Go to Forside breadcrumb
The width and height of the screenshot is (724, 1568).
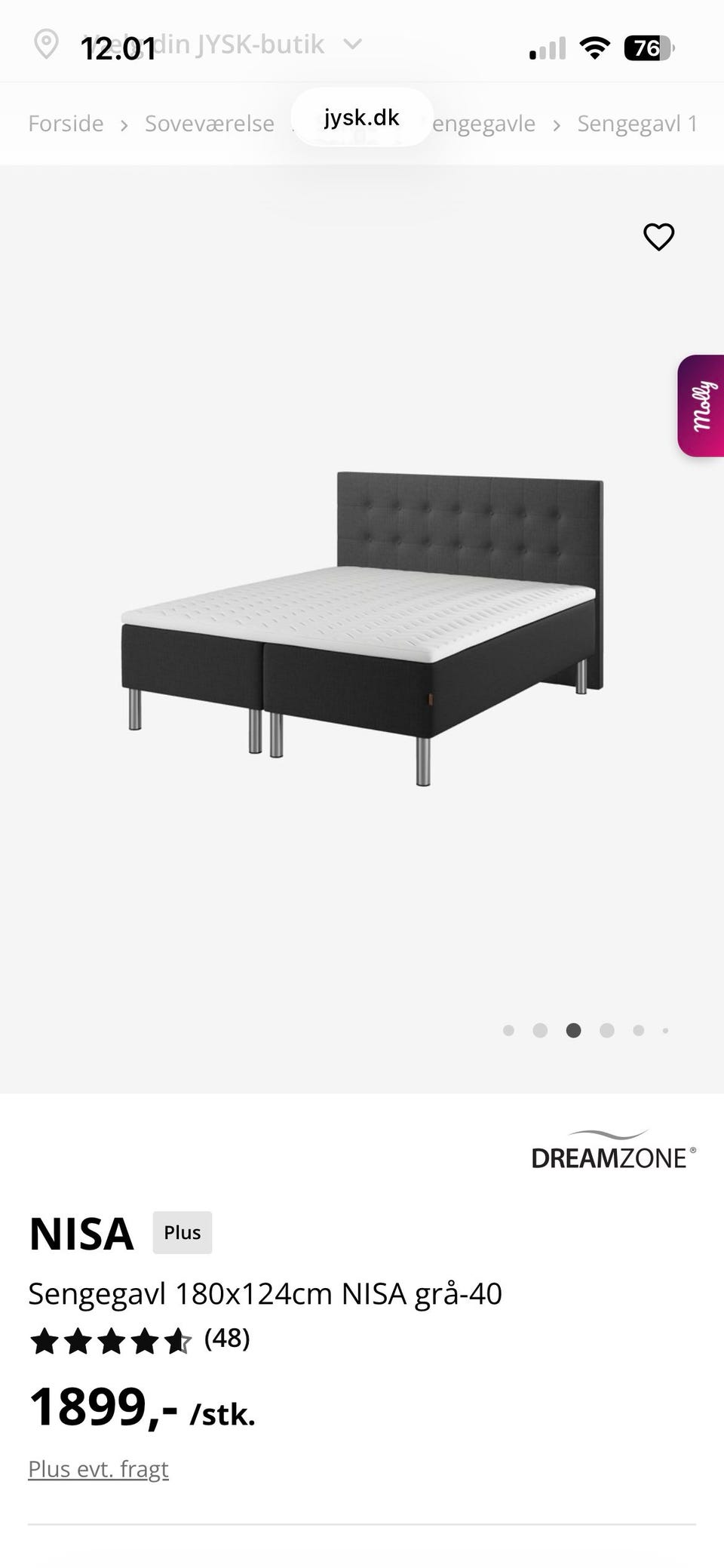66,124
